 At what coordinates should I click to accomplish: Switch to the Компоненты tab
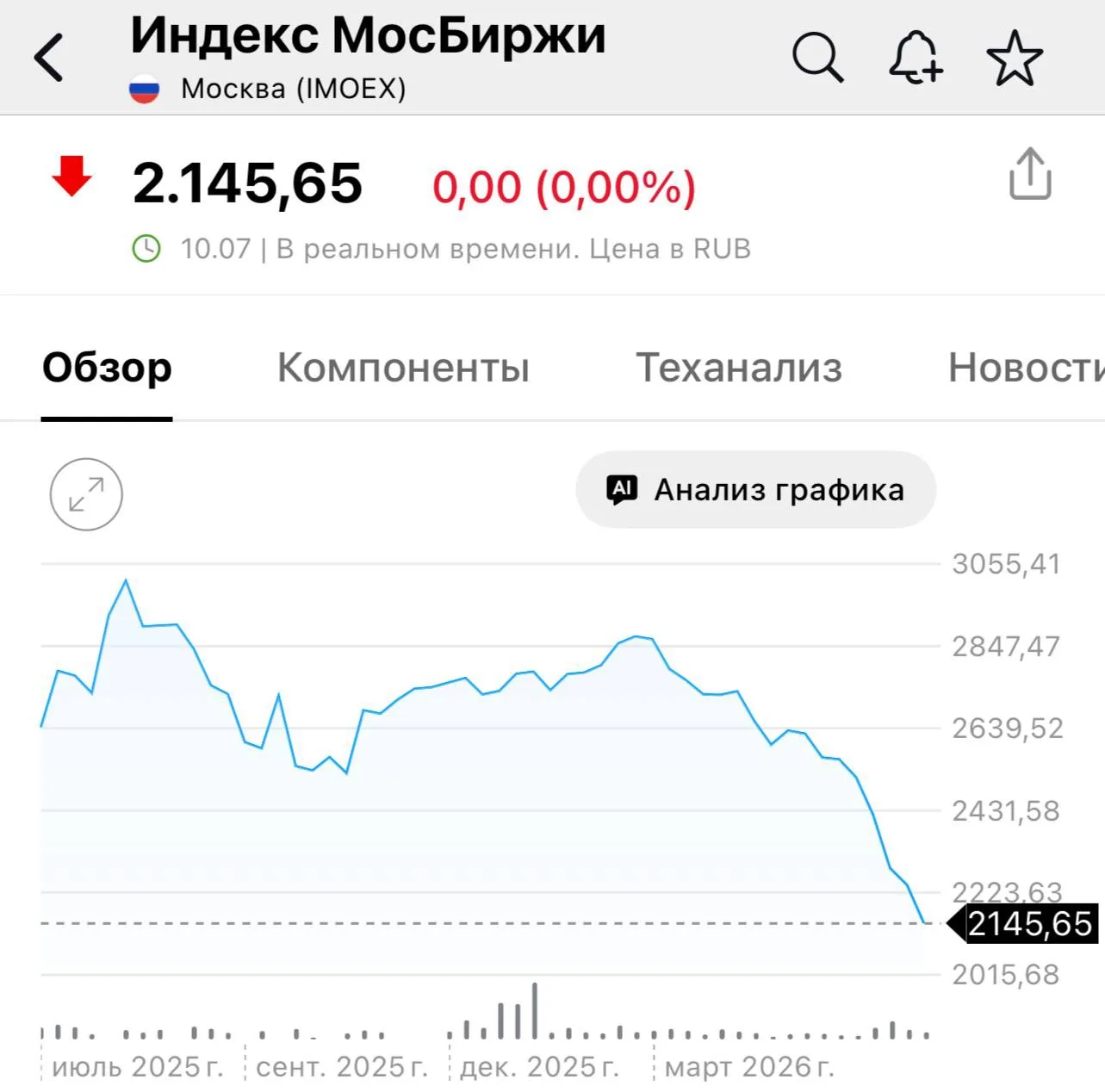[x=403, y=368]
